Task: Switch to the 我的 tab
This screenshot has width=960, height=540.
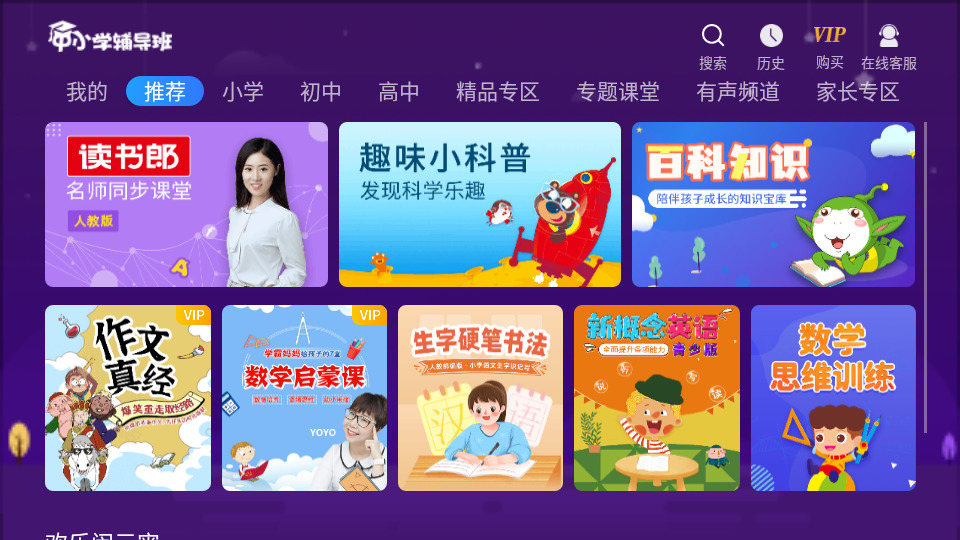Action: point(87,92)
